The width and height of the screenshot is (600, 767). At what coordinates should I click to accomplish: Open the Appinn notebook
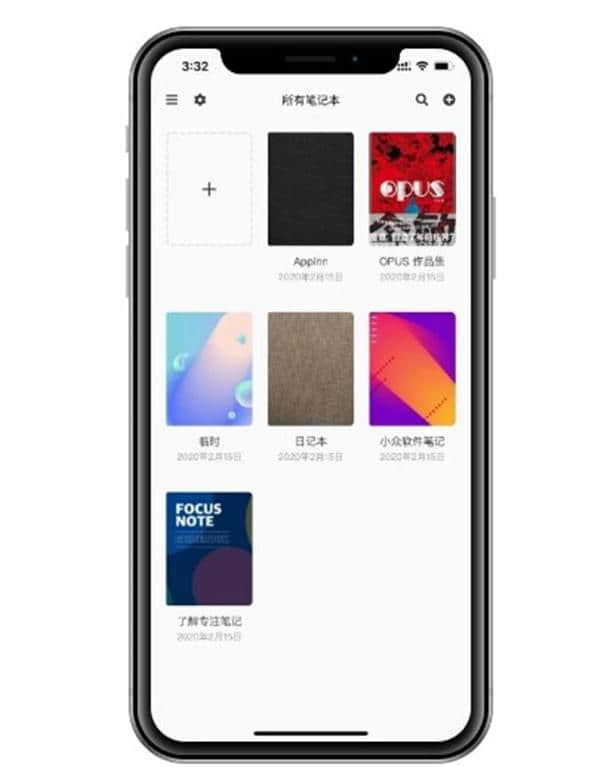310,189
